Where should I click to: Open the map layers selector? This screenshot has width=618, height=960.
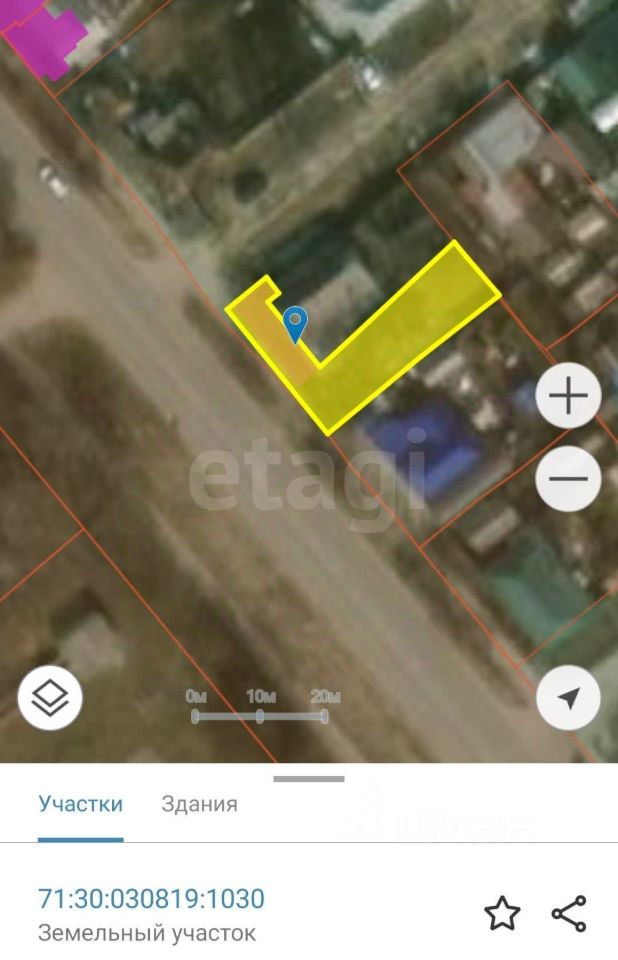point(50,697)
